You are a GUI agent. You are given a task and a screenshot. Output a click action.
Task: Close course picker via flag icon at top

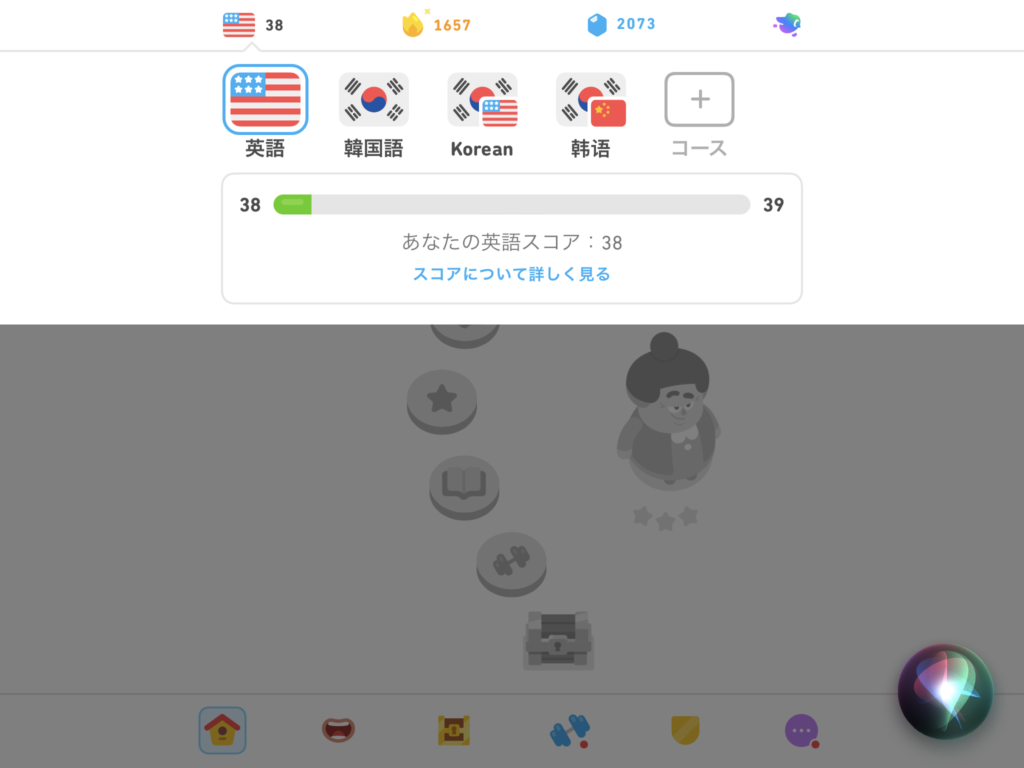(x=239, y=25)
